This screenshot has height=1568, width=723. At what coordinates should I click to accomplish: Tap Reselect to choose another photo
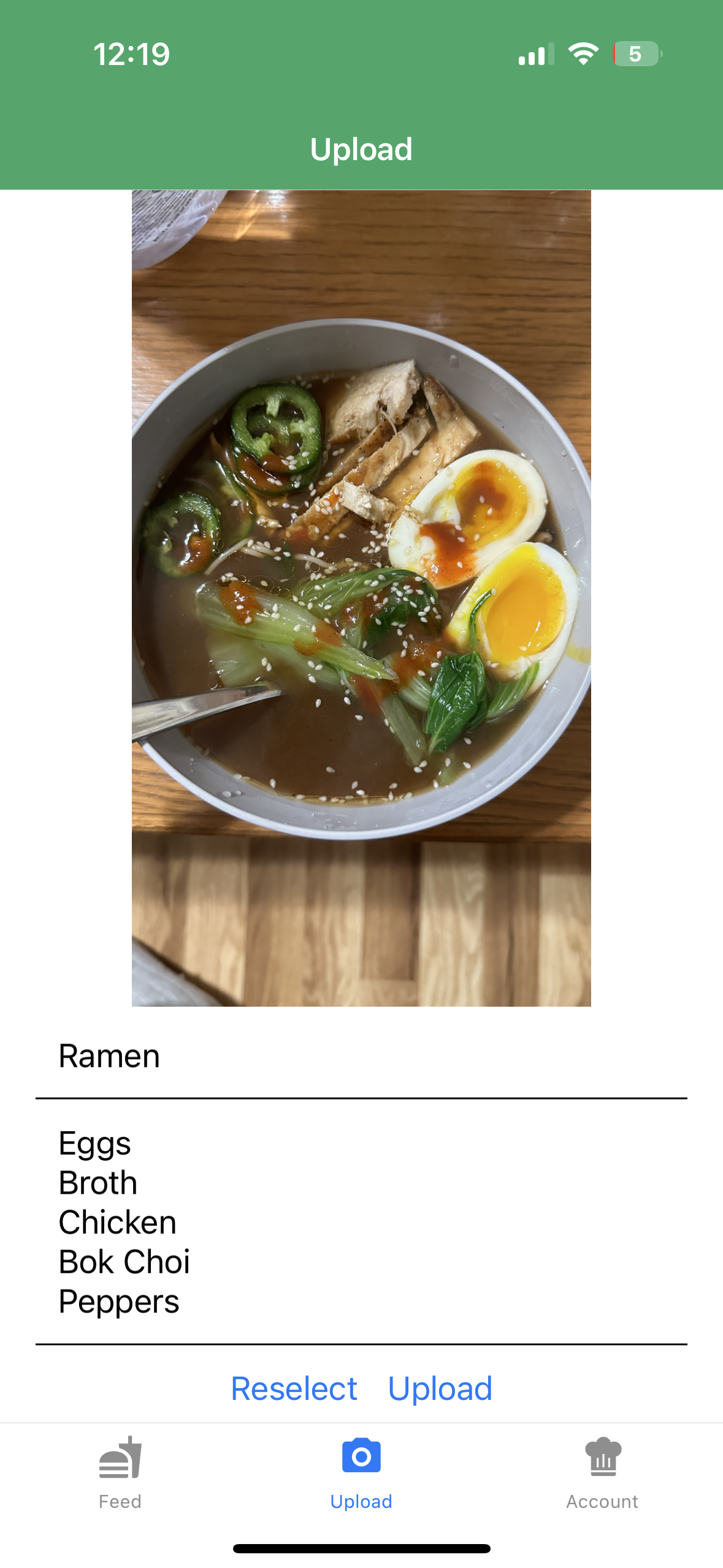tap(294, 1388)
